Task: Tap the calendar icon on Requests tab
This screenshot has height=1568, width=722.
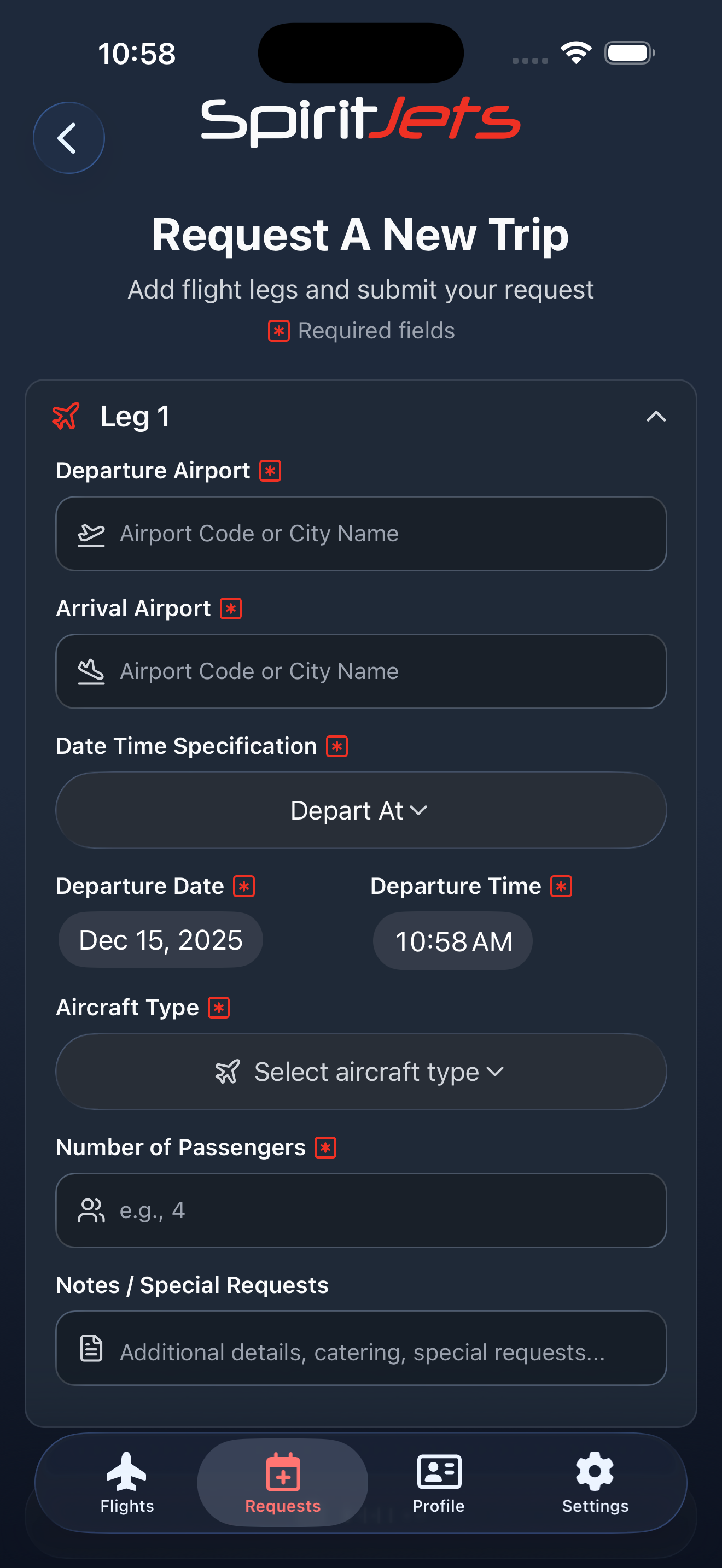Action: point(282,1472)
